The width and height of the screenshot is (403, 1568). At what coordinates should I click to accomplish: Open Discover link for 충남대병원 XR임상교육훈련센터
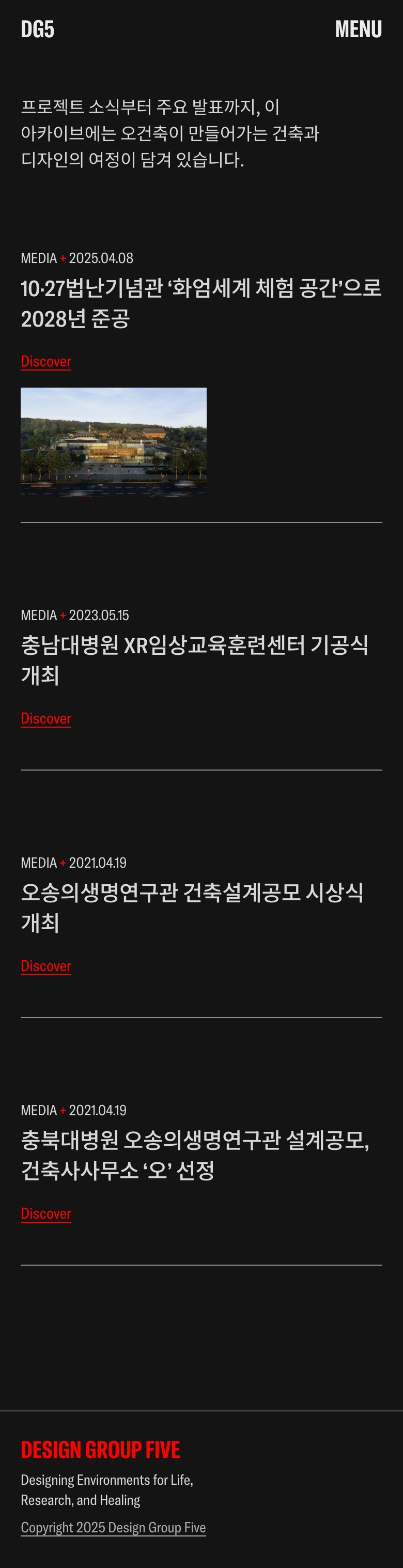(45, 719)
